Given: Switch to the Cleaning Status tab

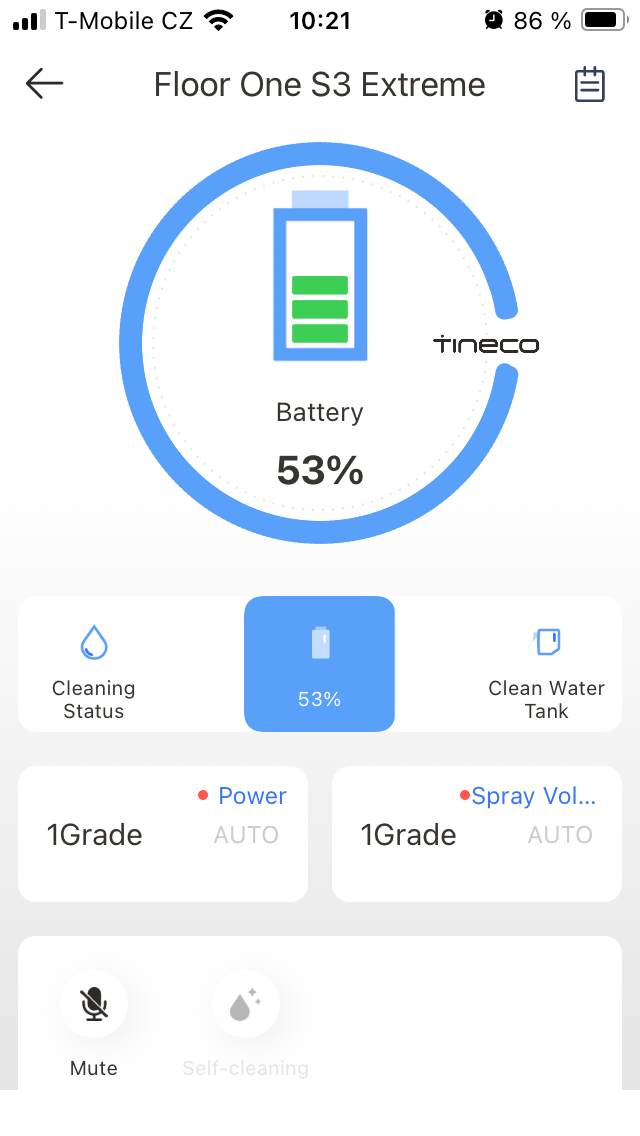Looking at the screenshot, I should 94,665.
